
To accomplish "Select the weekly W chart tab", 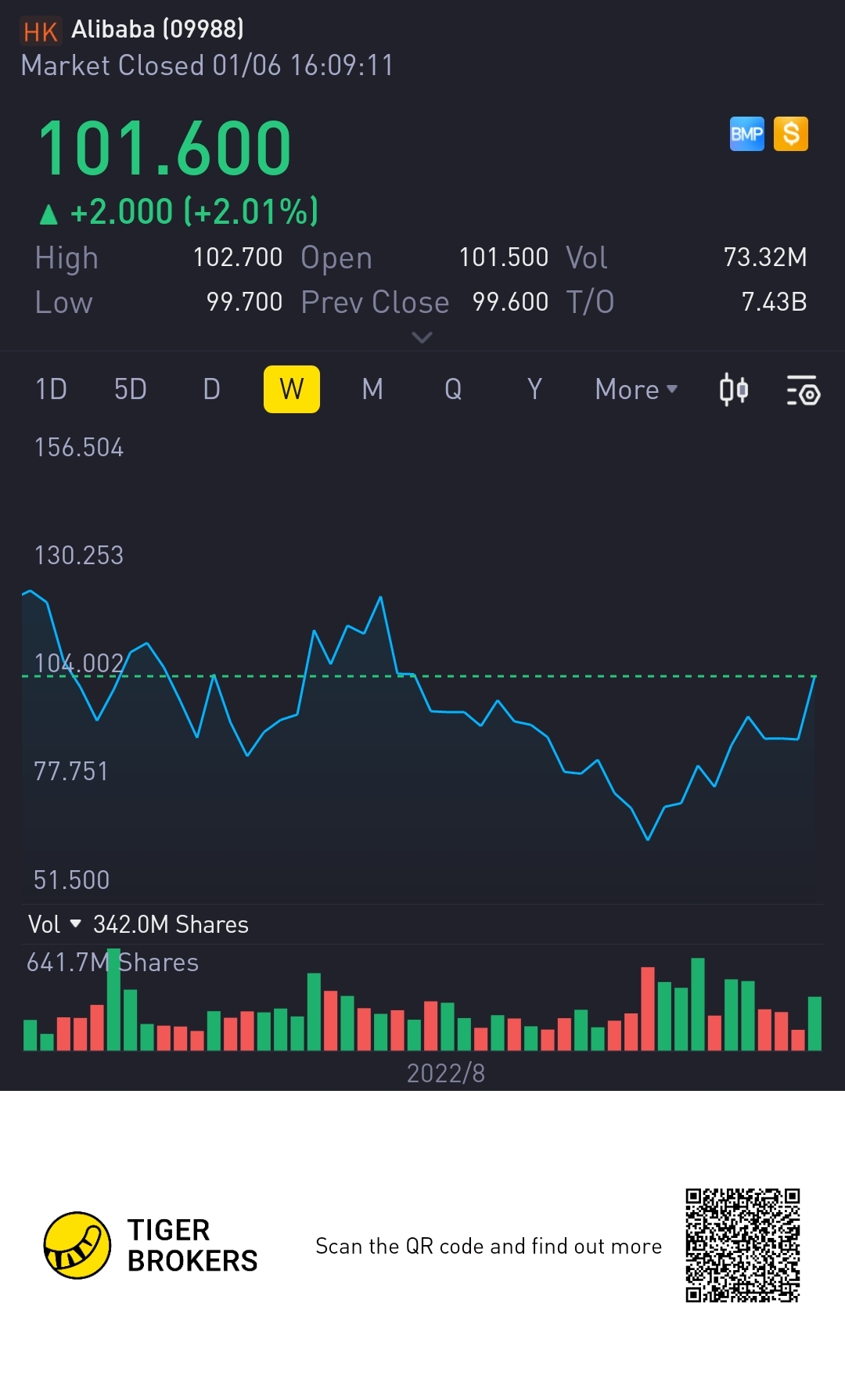I will coord(292,389).
